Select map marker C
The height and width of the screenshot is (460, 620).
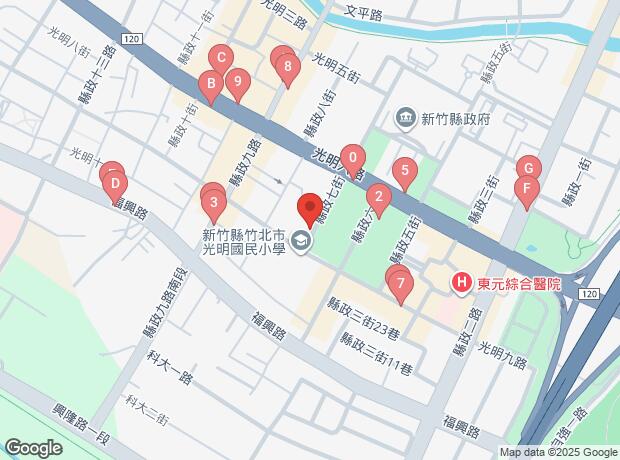pos(221,59)
